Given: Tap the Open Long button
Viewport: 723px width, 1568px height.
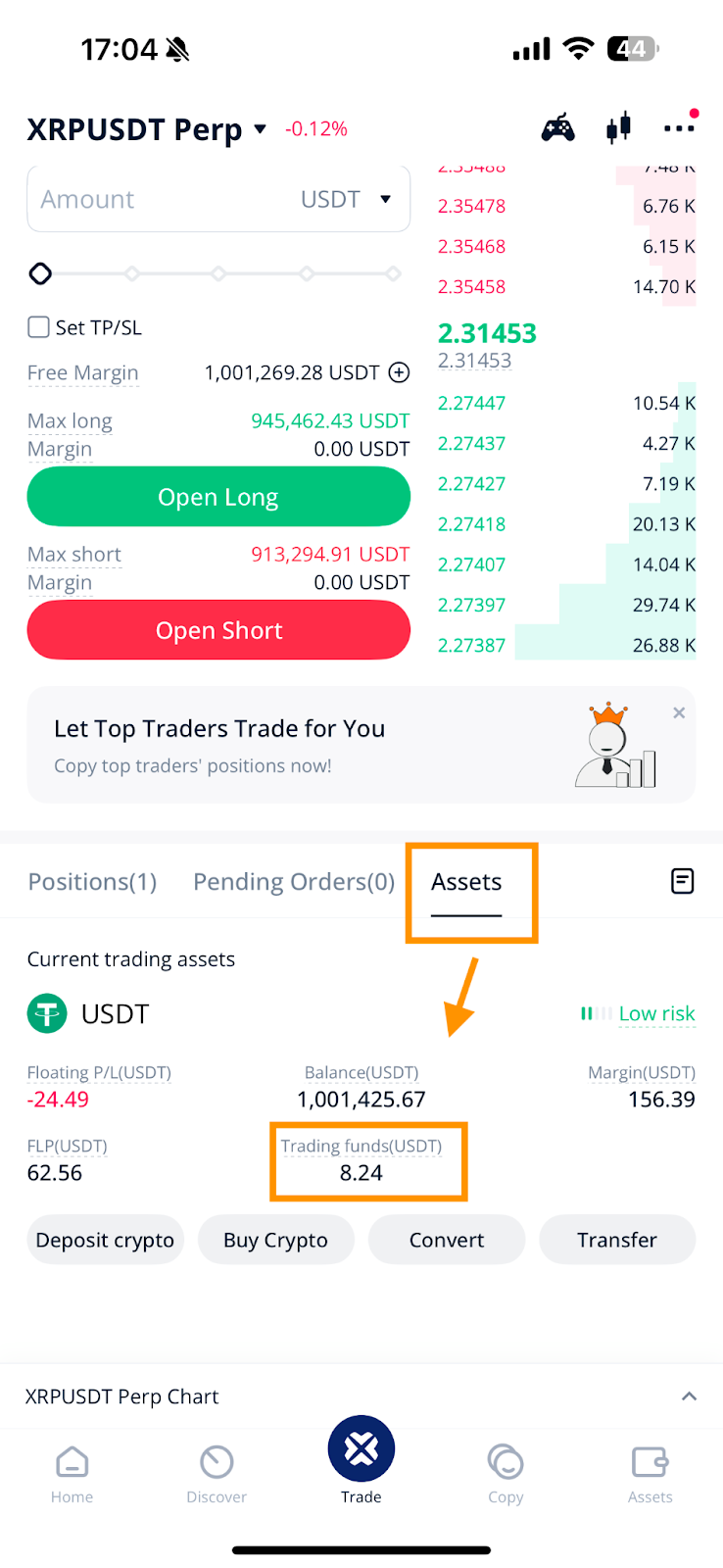Looking at the screenshot, I should pos(218,497).
